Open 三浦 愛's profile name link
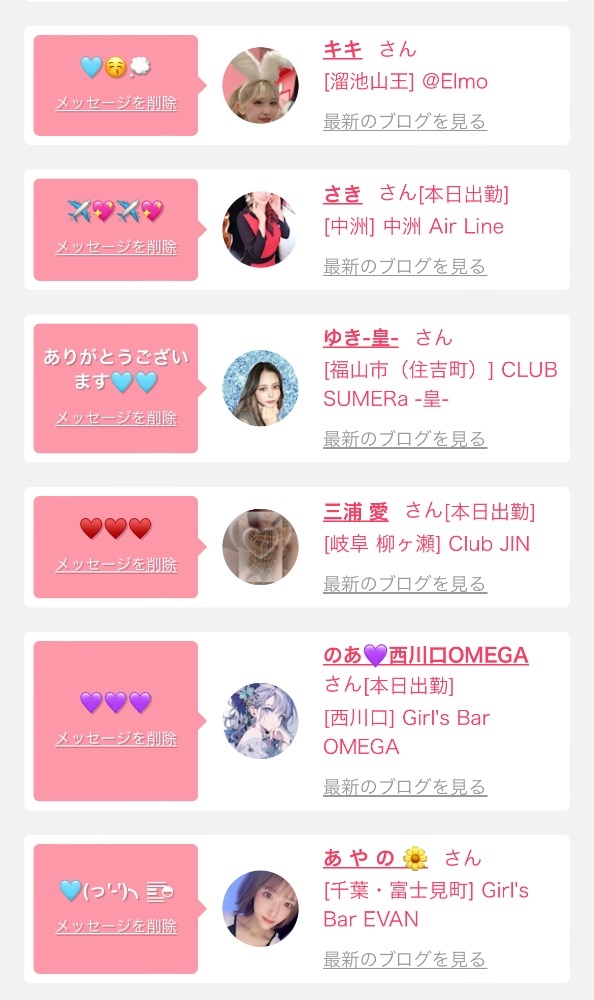Image resolution: width=594 pixels, height=1000 pixels. click(356, 511)
